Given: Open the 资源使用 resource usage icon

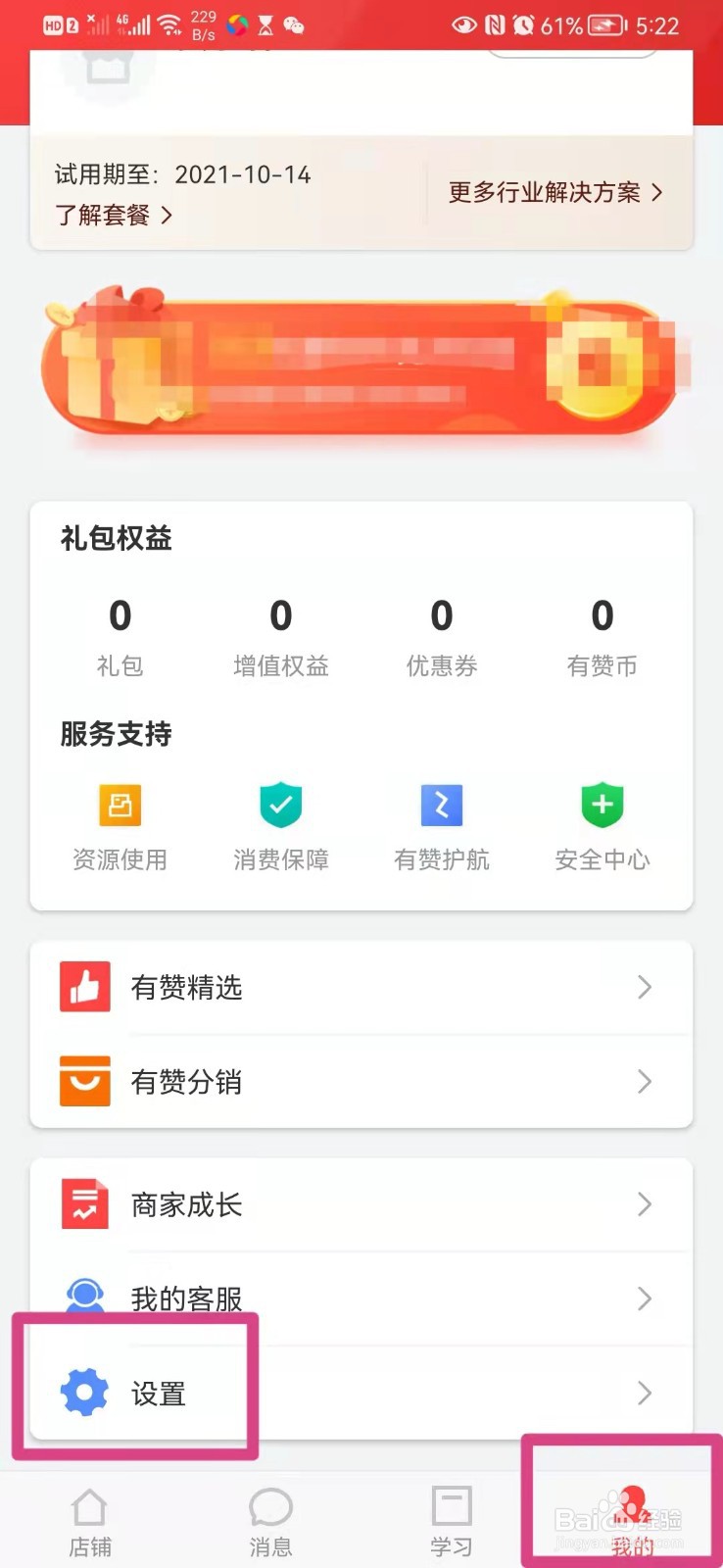Looking at the screenshot, I should 120,806.
